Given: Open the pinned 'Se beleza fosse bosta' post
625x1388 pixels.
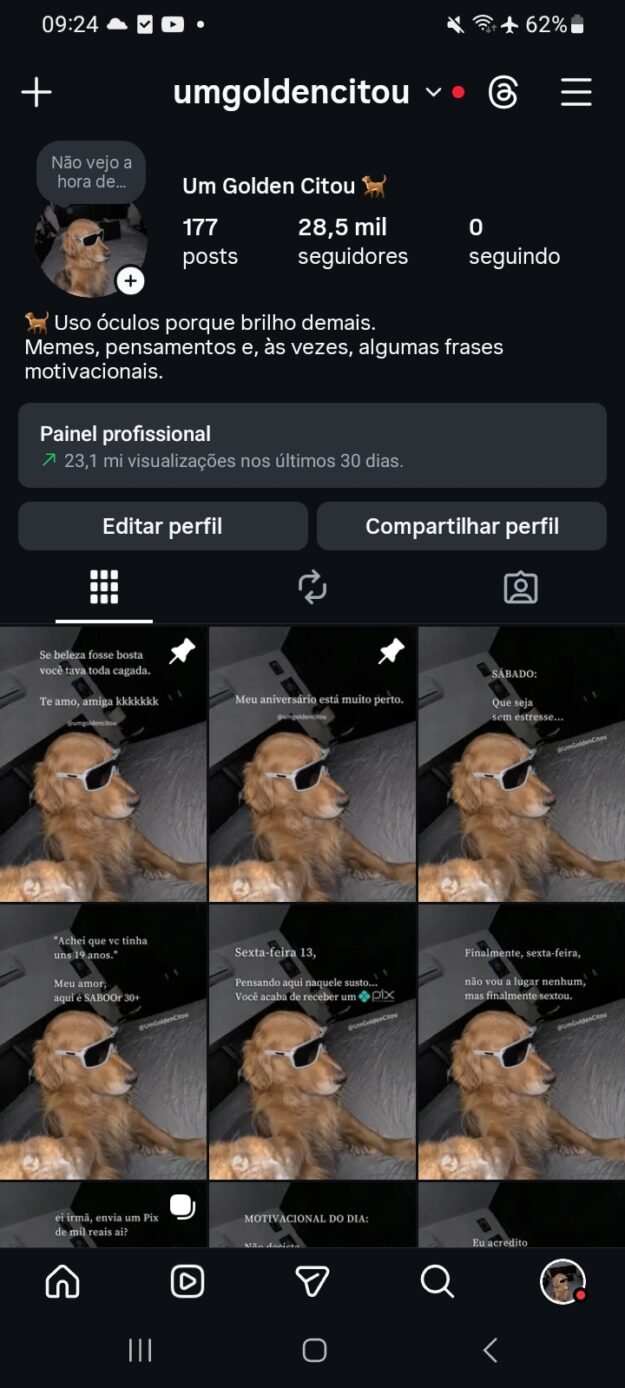Looking at the screenshot, I should point(104,765).
